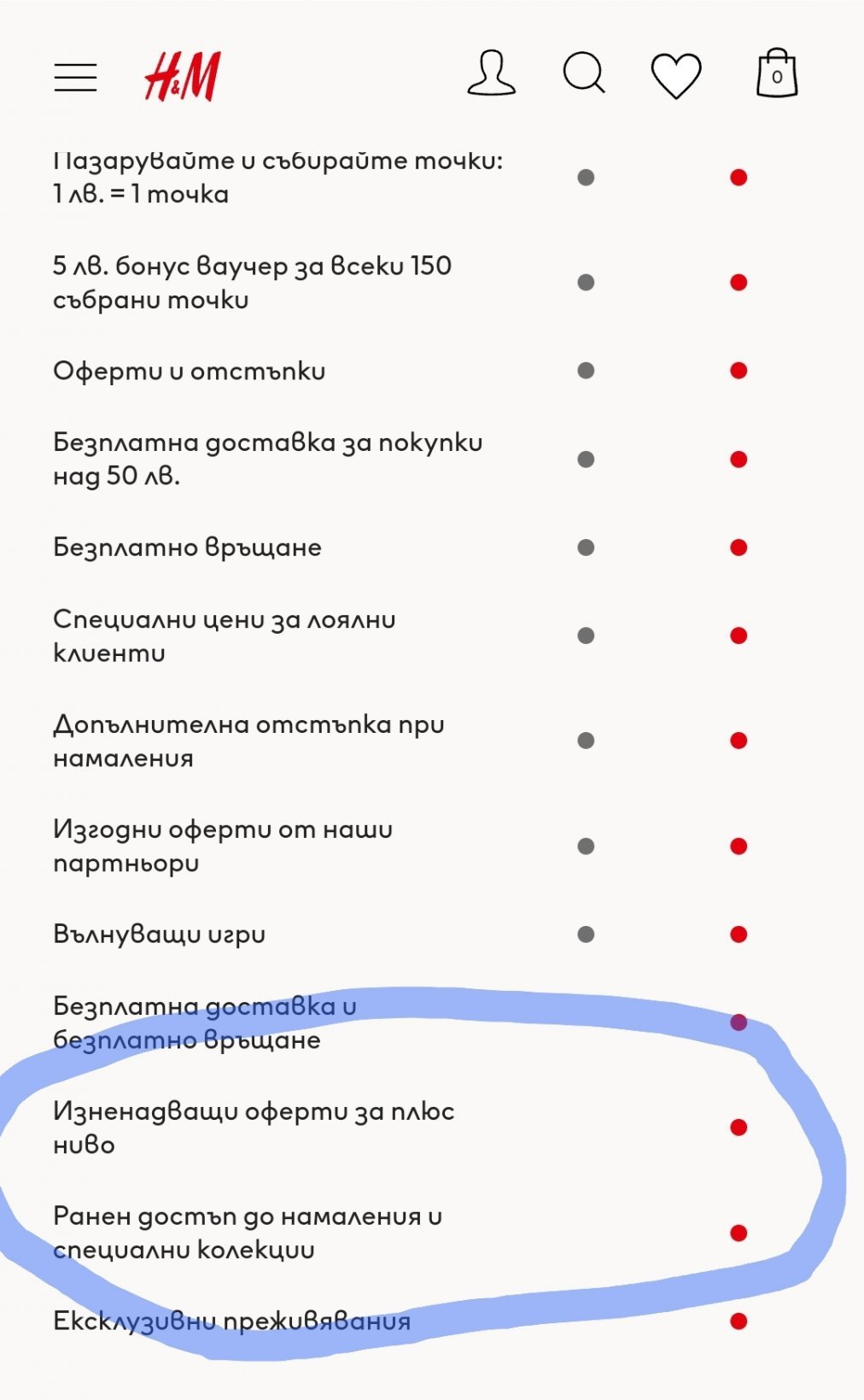Open the search magnifier
The height and width of the screenshot is (1400, 864).
point(584,73)
